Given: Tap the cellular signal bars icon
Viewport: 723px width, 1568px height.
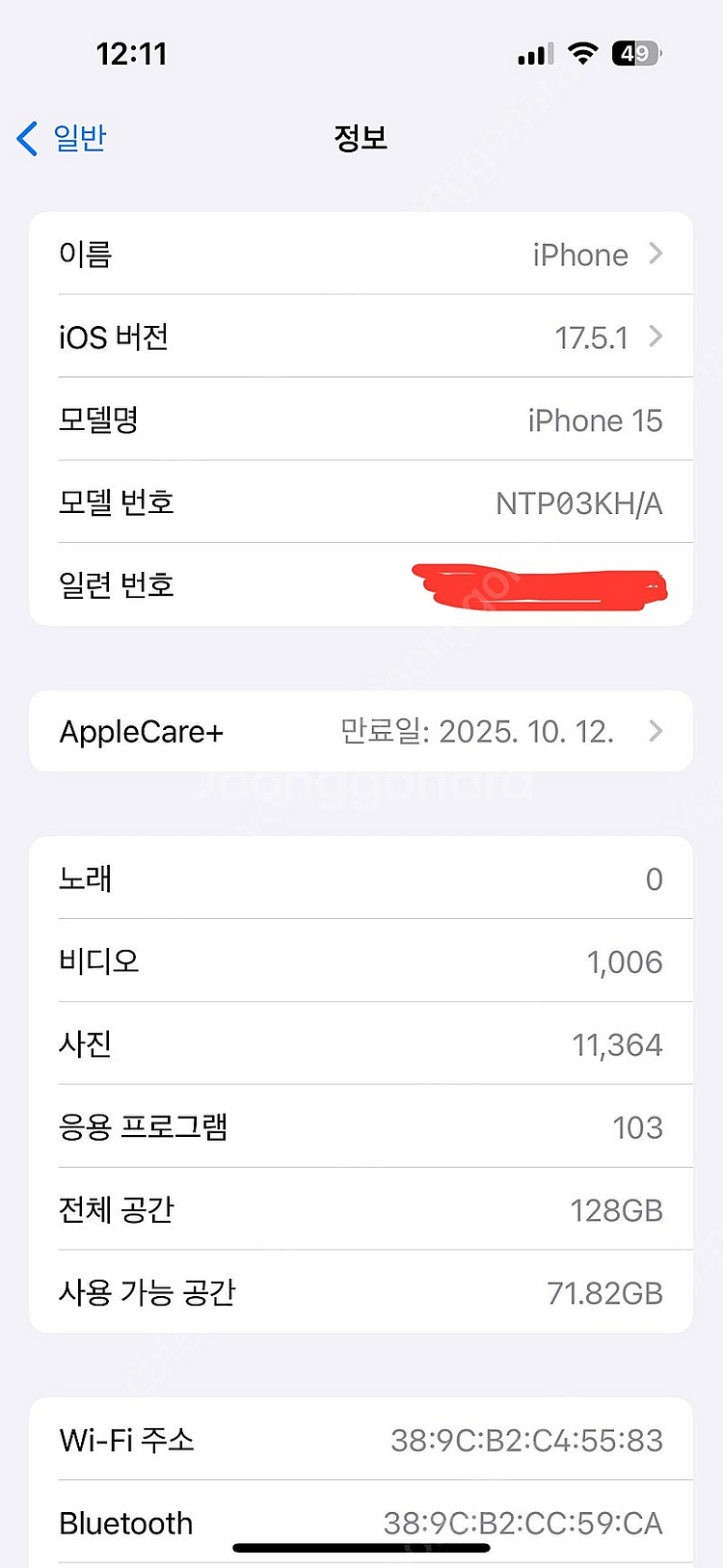Looking at the screenshot, I should [534, 54].
